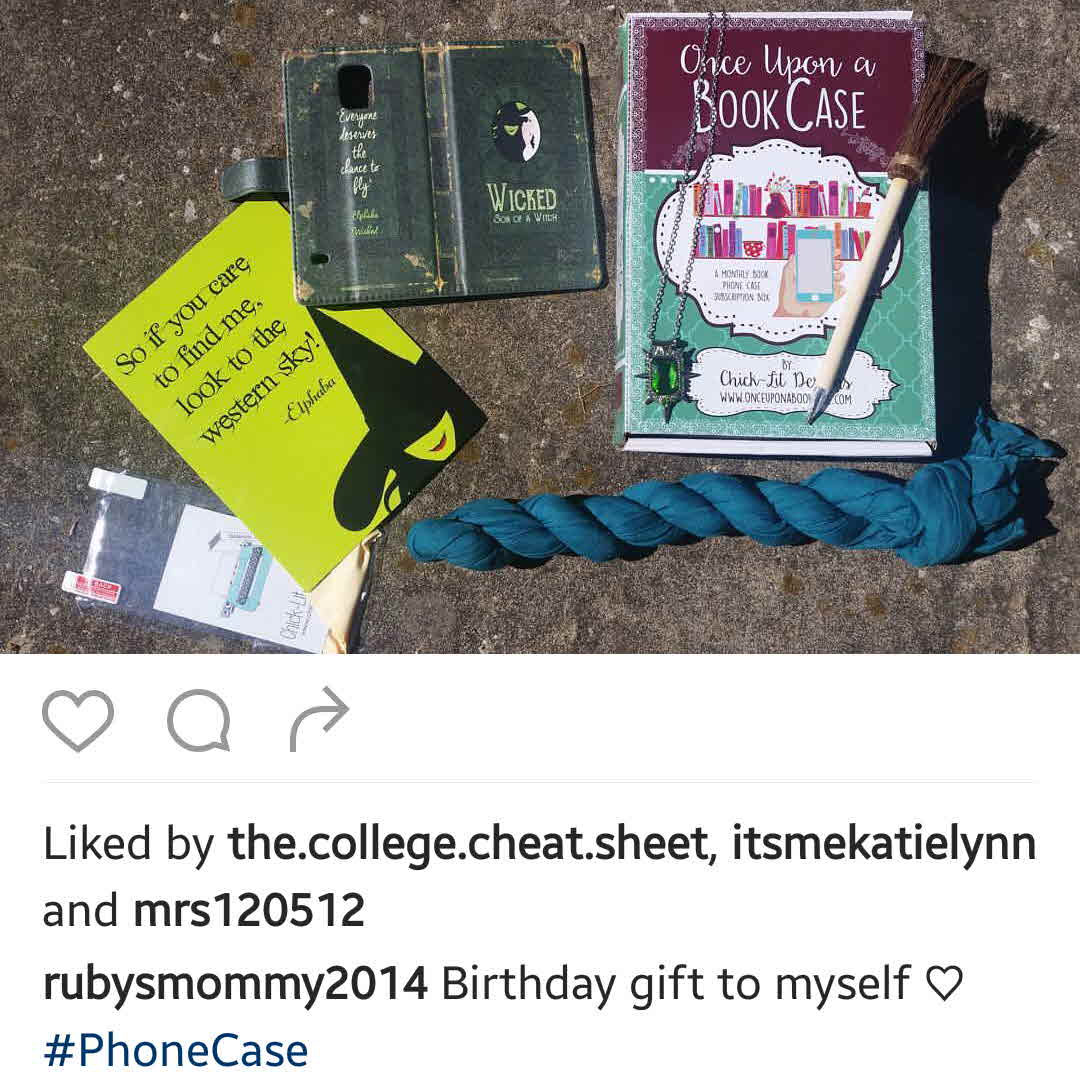This screenshot has height=1080, width=1080.
Task: Open the #PhoneCase hashtag
Action: click(175, 1051)
